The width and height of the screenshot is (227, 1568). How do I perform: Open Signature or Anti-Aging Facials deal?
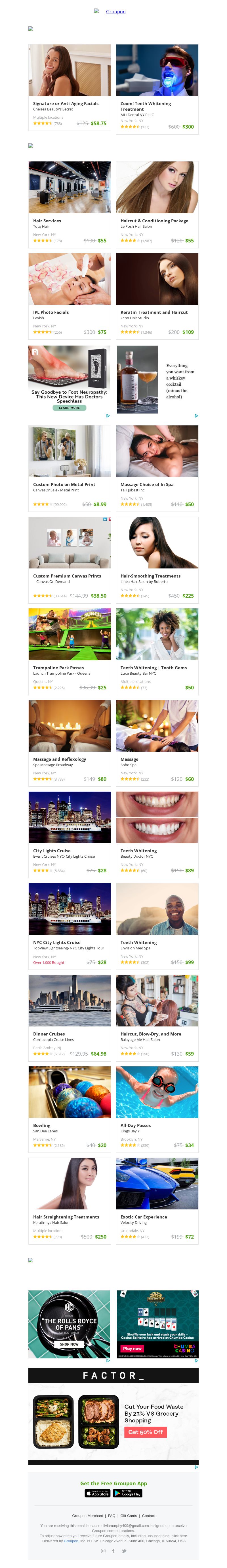pyautogui.click(x=65, y=103)
